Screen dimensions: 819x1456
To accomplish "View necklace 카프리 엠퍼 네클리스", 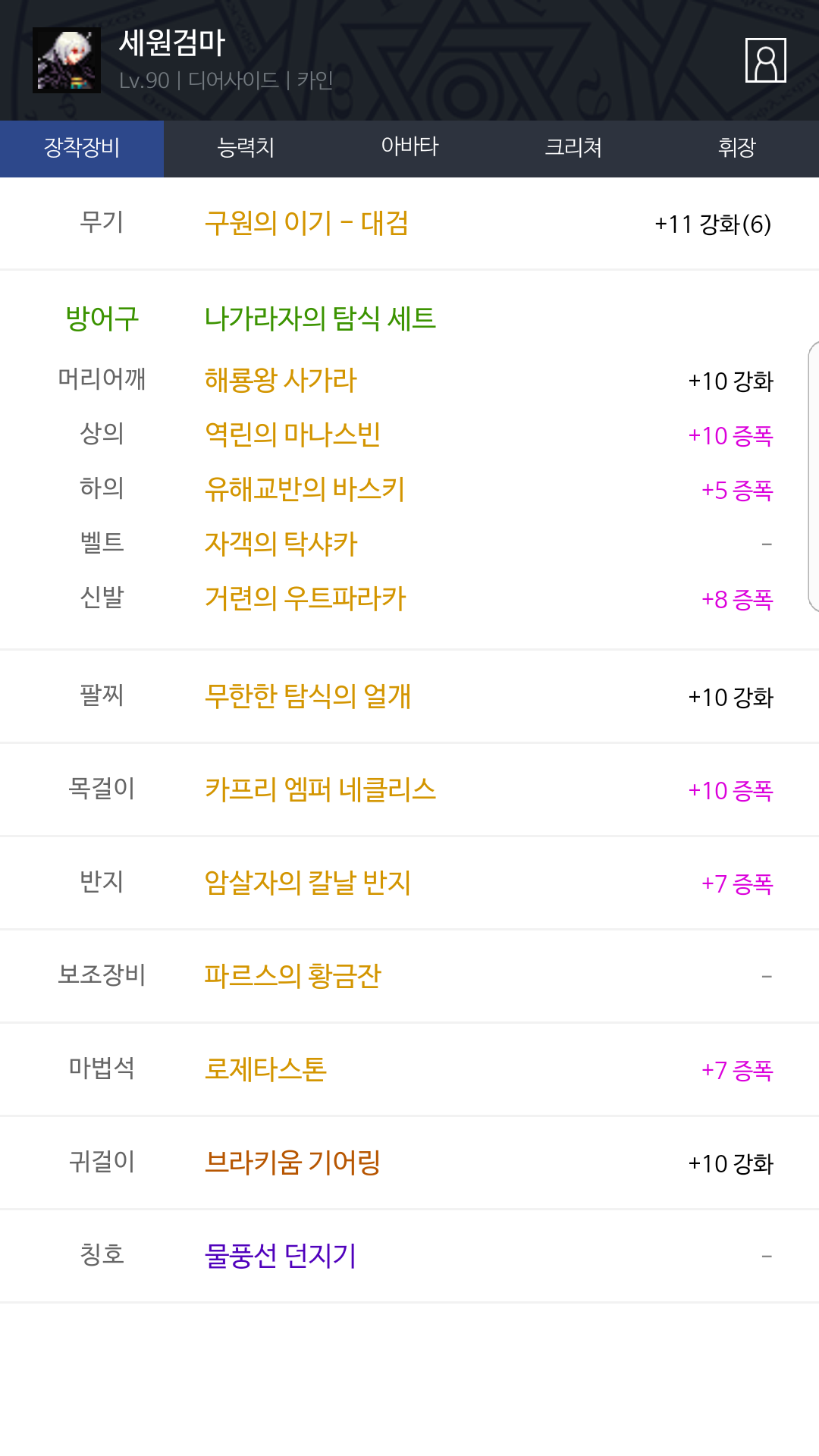I will tap(321, 789).
